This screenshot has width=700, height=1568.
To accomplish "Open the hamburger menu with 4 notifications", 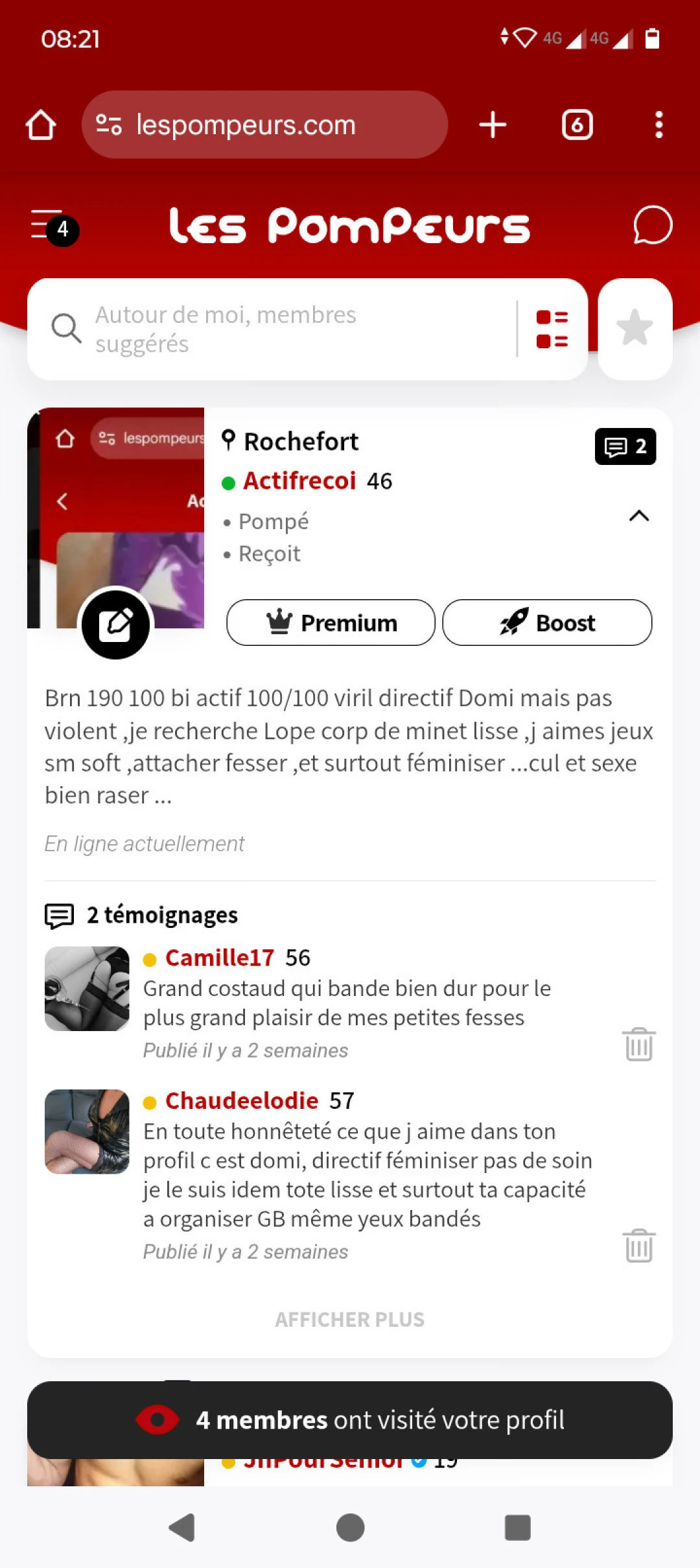I will tap(53, 227).
